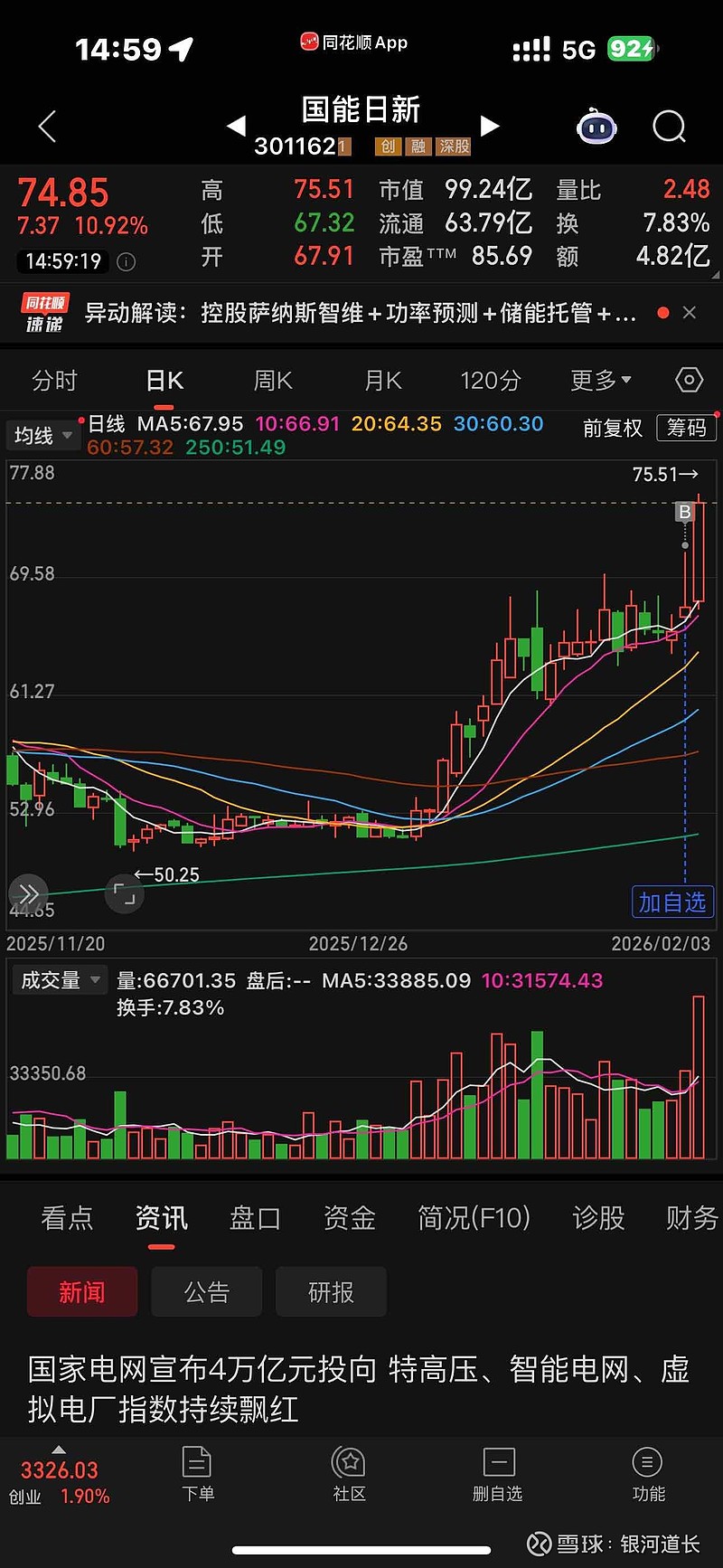Switch to the 周K chart tab
The height and width of the screenshot is (1568, 723).
coord(273,381)
